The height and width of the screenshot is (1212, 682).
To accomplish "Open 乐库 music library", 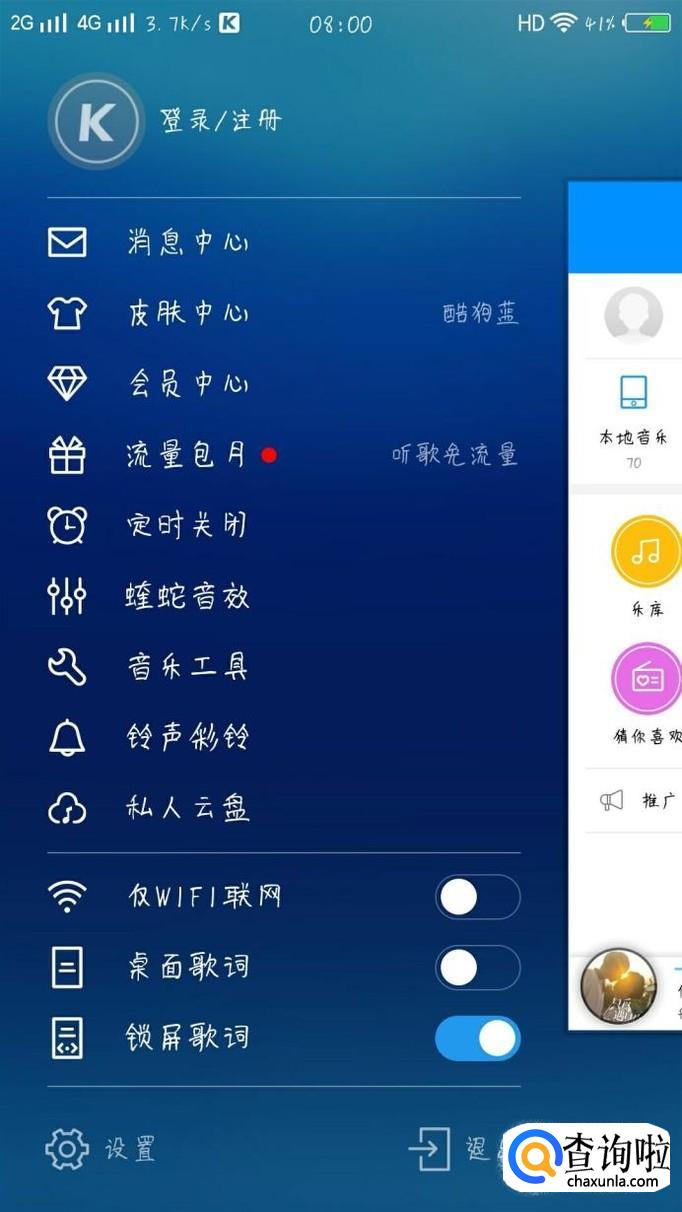I will [646, 566].
